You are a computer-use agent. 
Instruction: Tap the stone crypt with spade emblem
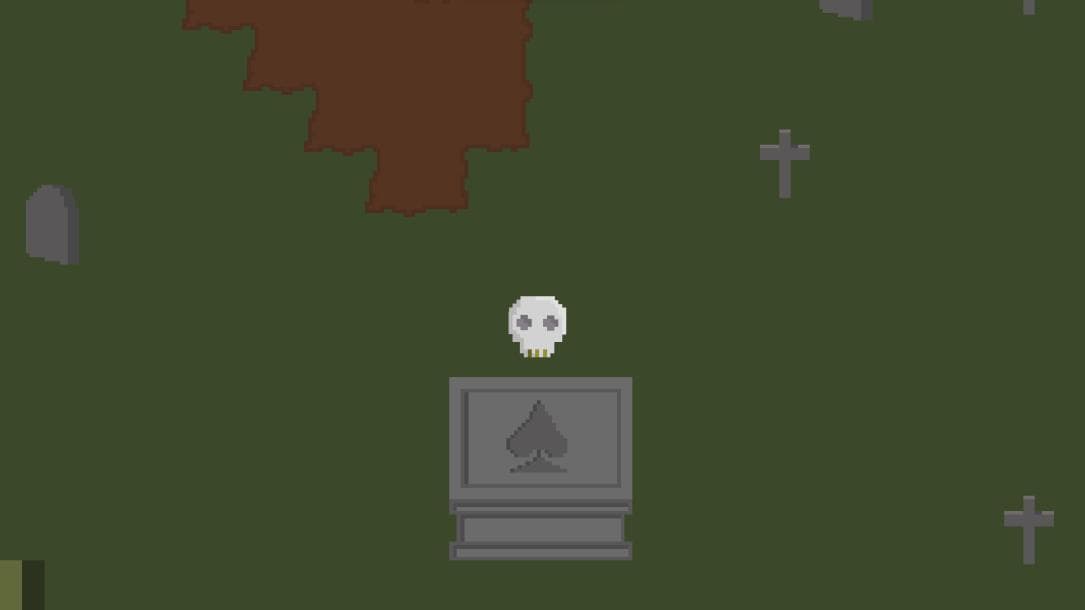pyautogui.click(x=540, y=468)
